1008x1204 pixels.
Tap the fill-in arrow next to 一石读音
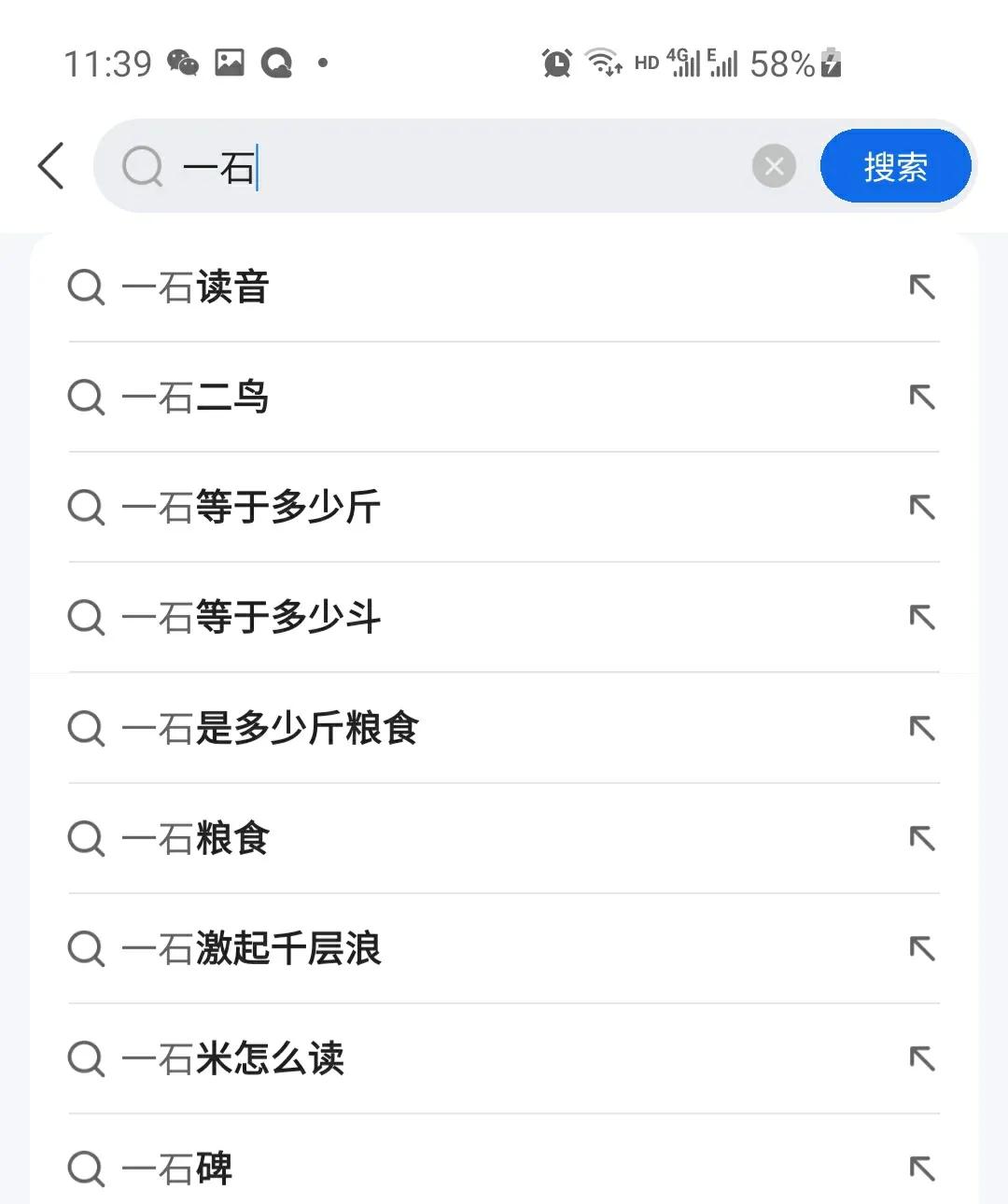coord(922,287)
